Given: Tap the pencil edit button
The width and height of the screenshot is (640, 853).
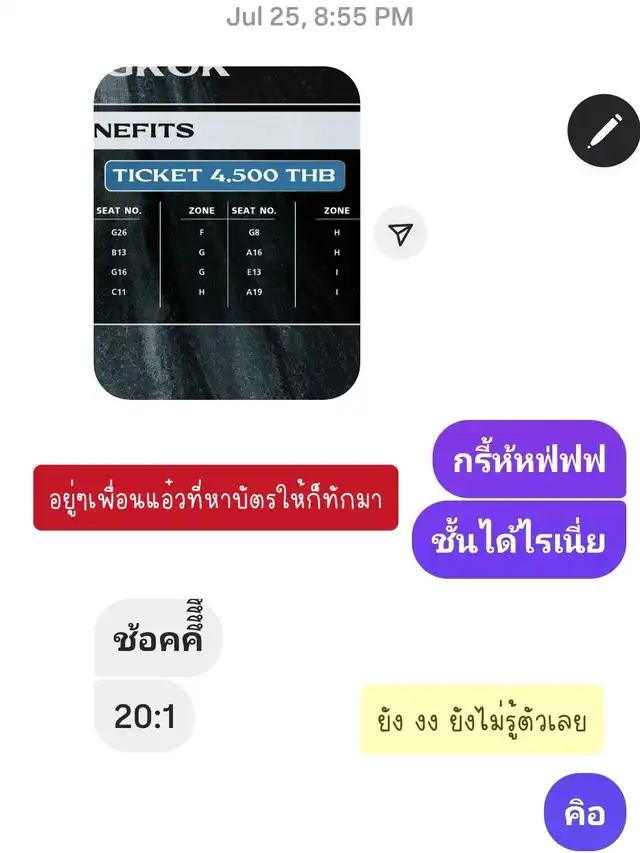Looking at the screenshot, I should point(603,132).
